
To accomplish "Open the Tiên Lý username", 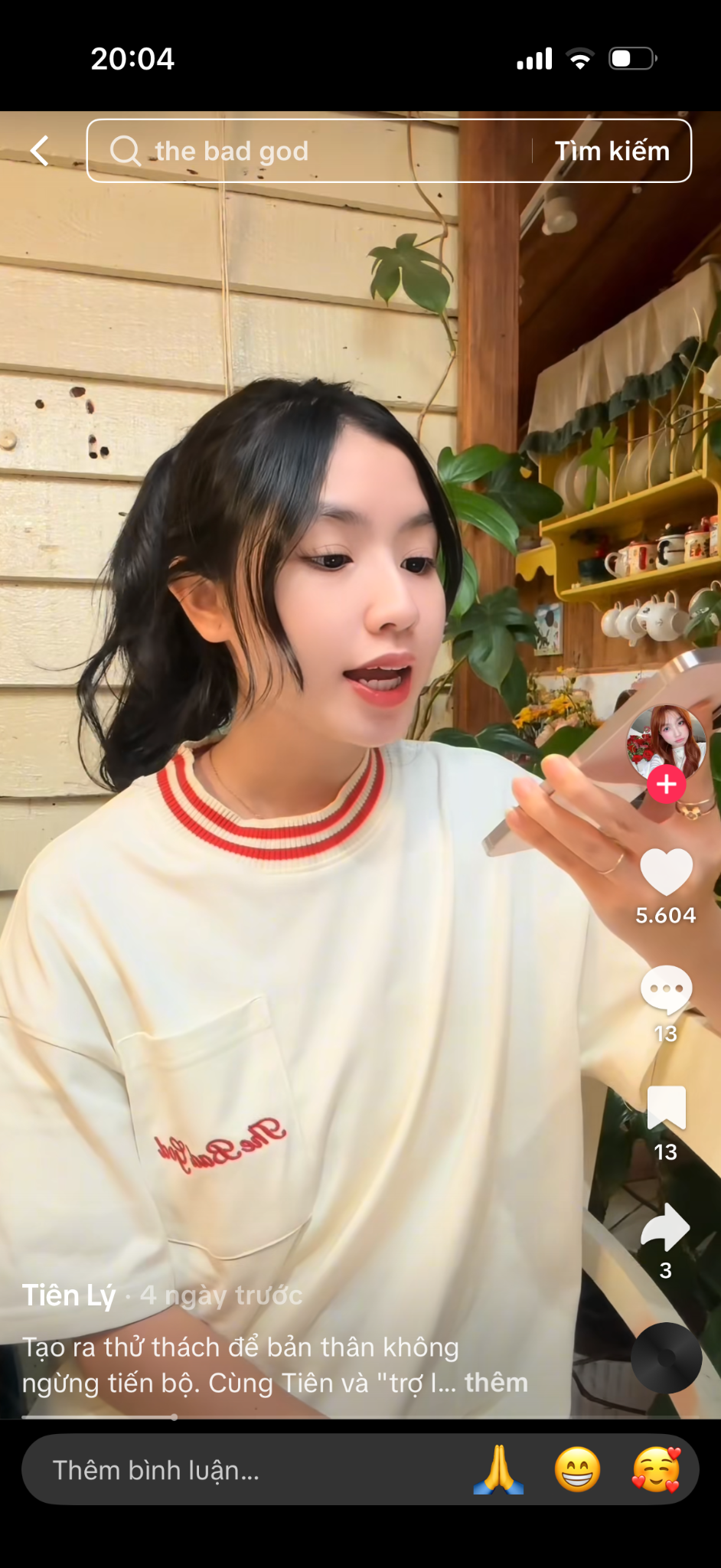I will [69, 1295].
